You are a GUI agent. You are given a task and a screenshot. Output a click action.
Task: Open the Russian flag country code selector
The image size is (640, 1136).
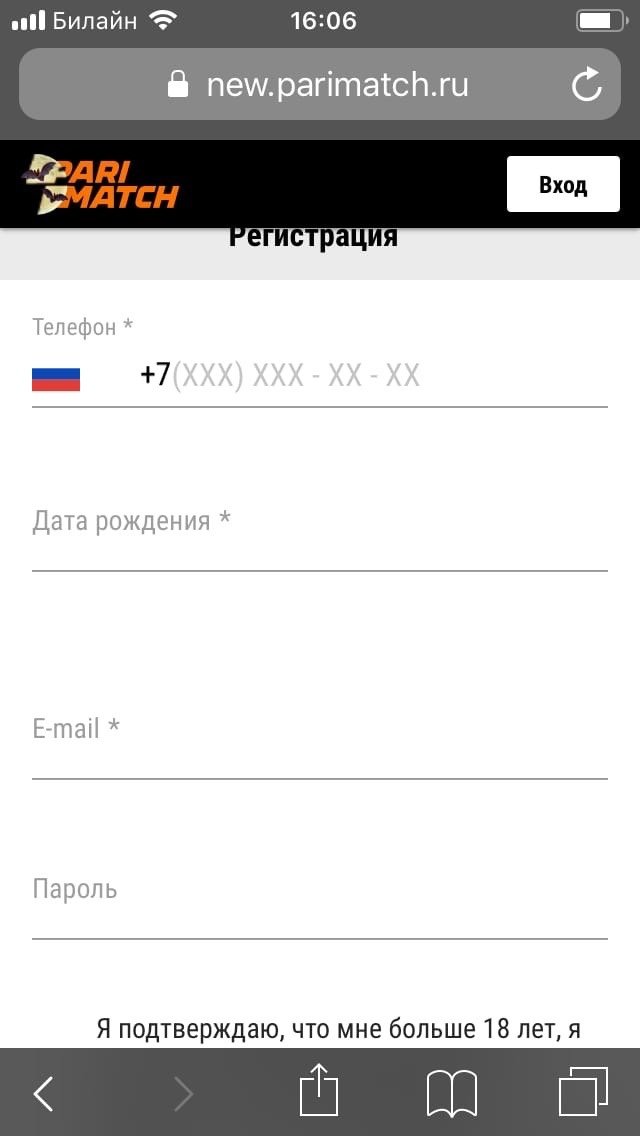[56, 378]
